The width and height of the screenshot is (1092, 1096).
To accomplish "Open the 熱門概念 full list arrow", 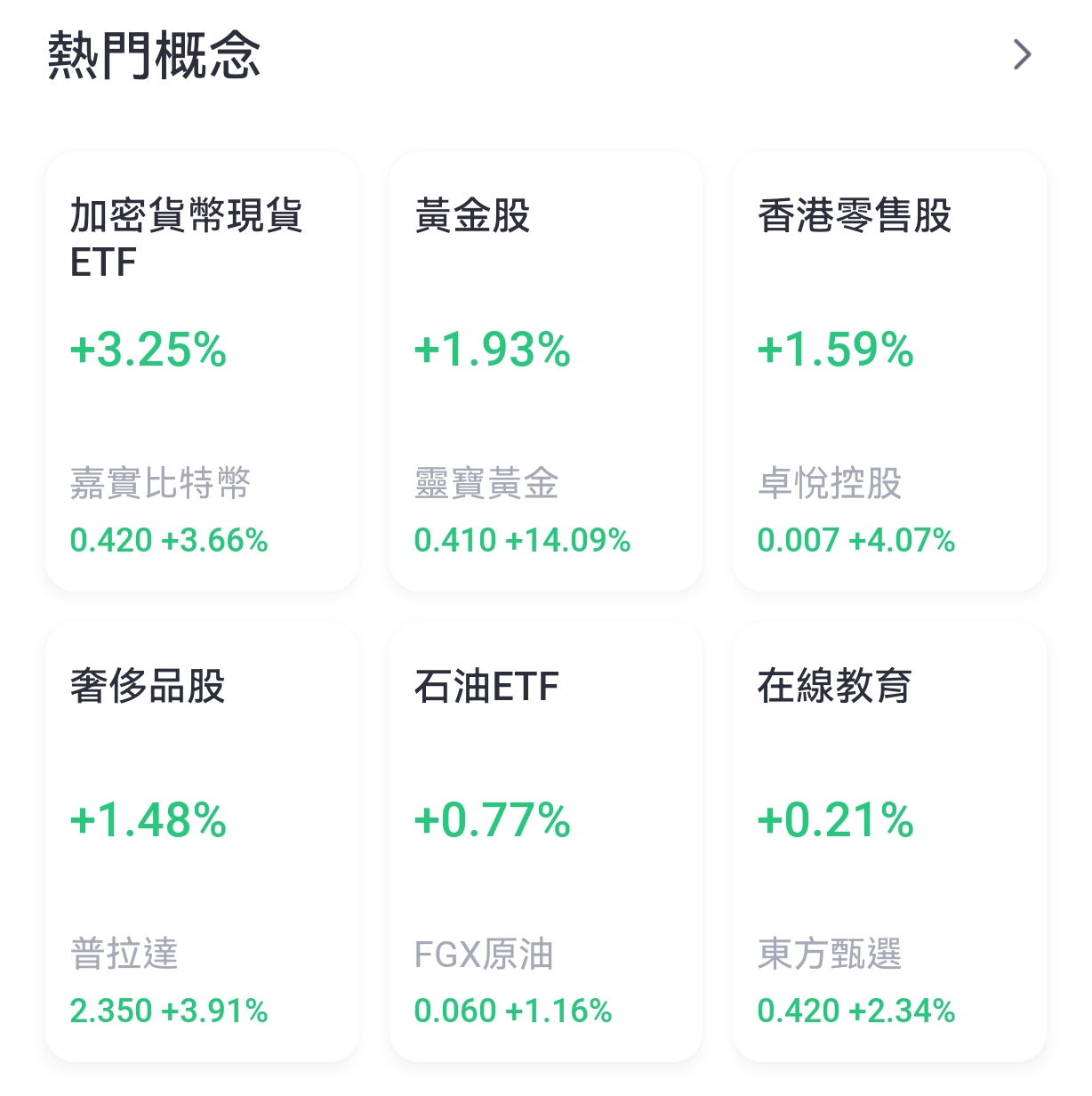I will click(x=1021, y=55).
